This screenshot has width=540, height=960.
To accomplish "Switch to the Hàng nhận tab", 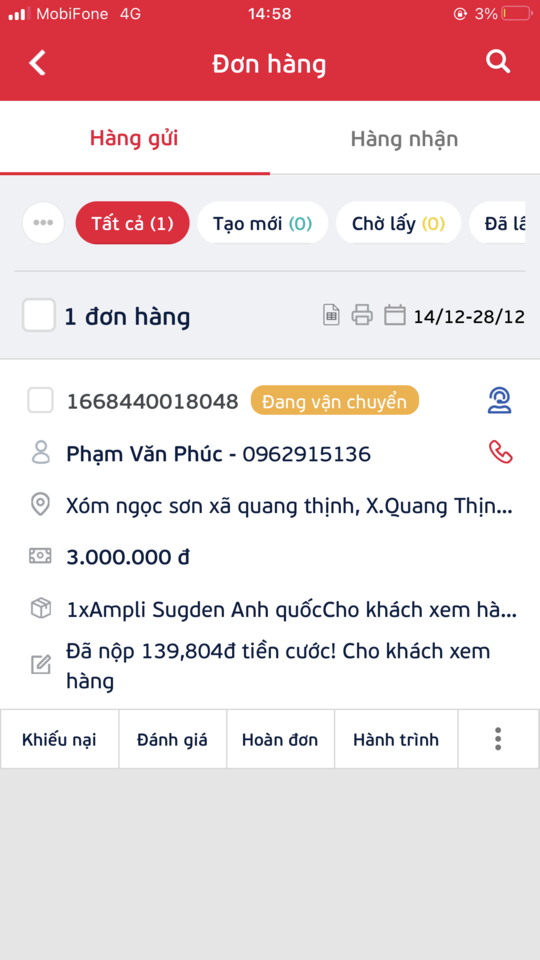I will tap(405, 138).
